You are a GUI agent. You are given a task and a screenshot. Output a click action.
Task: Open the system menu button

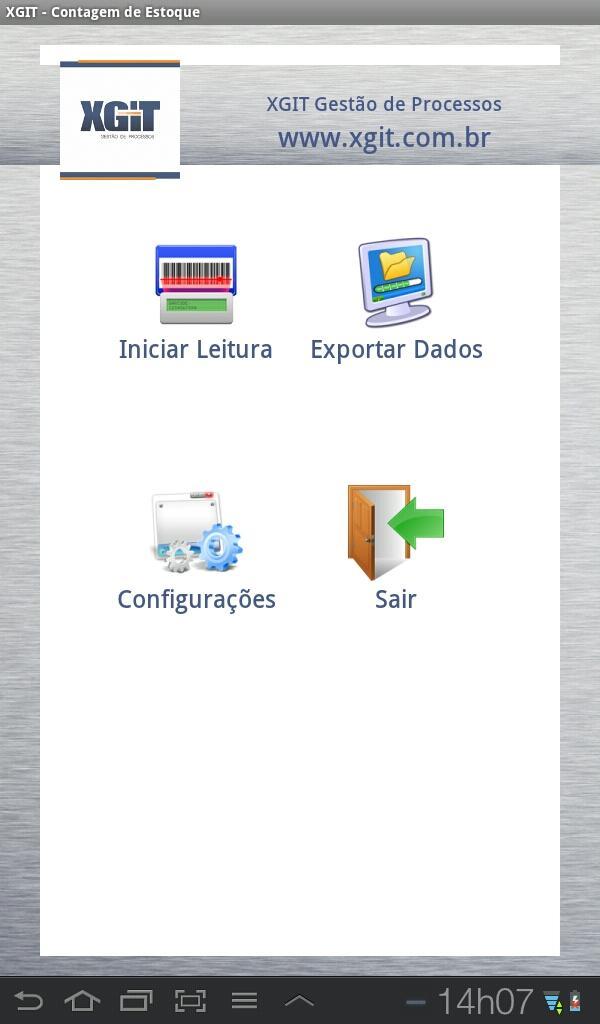244,1000
